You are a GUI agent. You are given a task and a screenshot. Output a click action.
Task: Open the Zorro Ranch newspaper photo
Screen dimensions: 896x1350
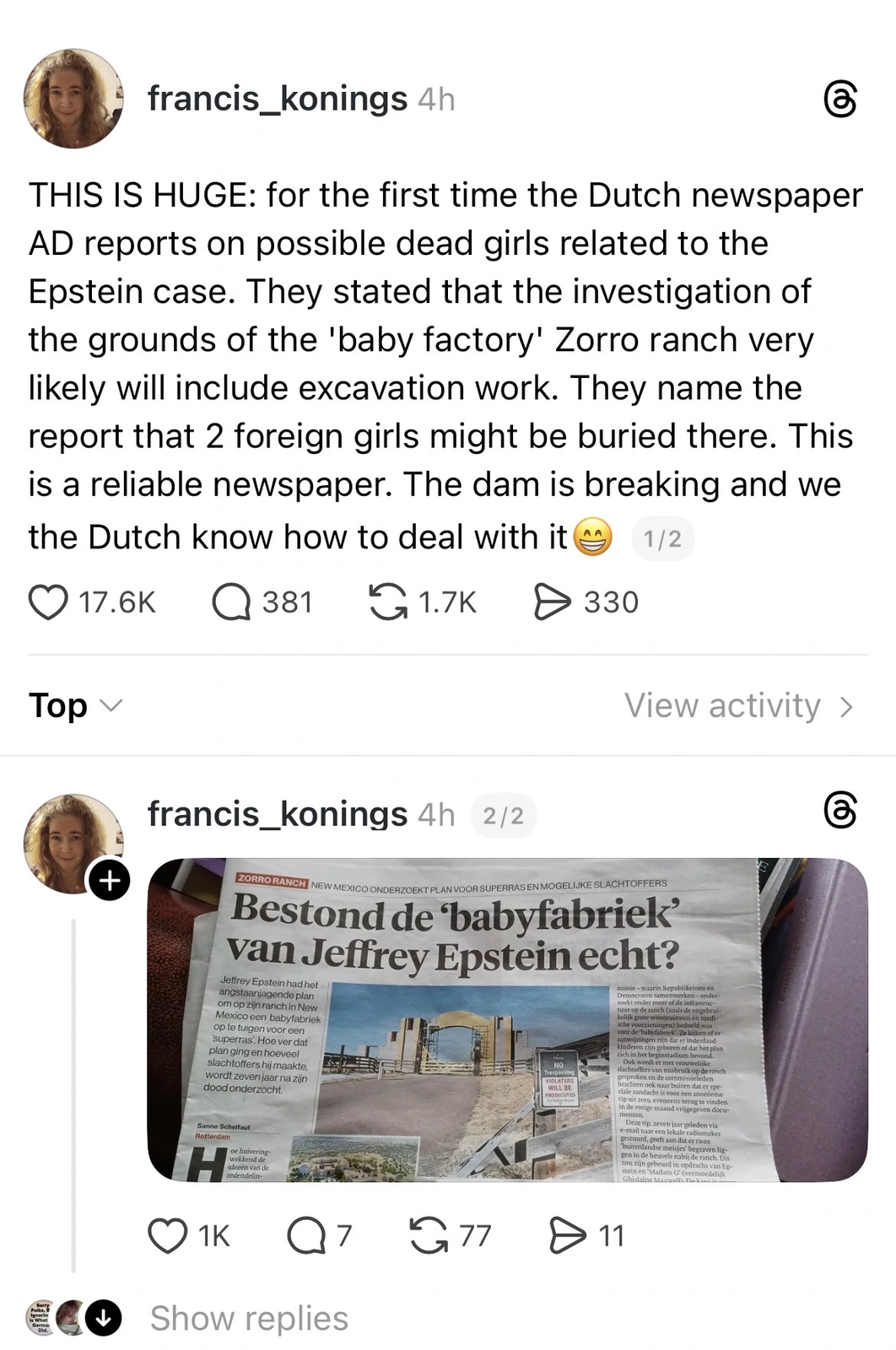507,1019
